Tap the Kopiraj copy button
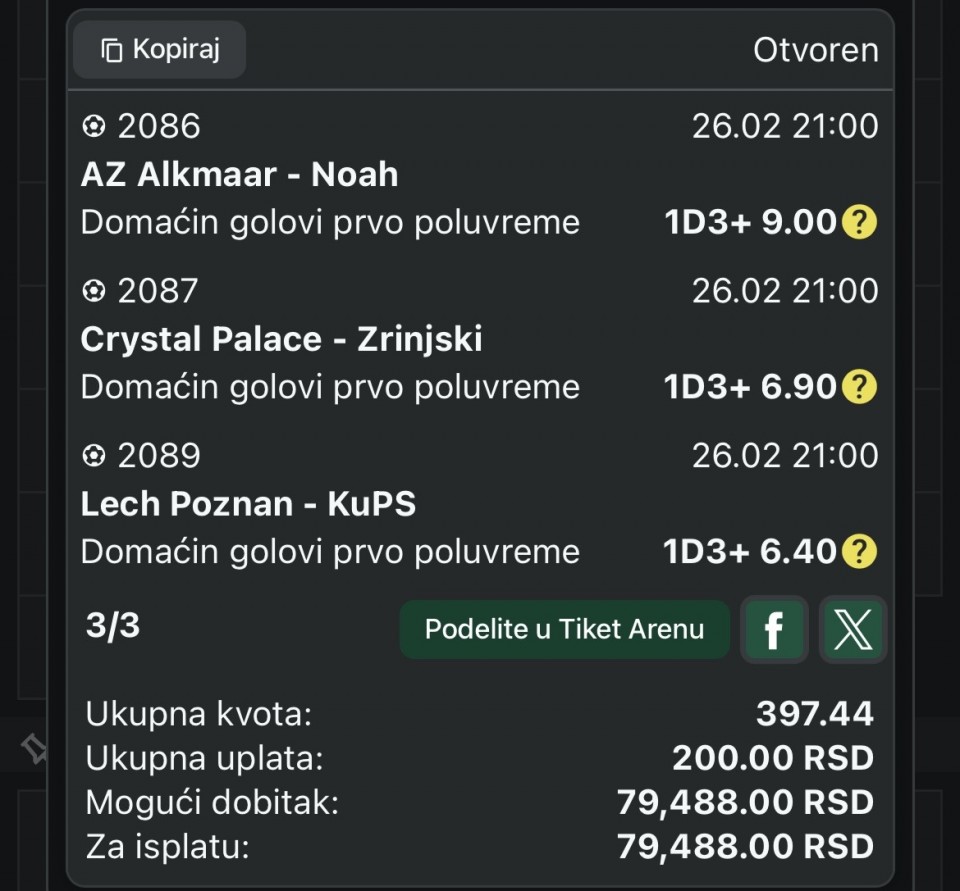 (160, 50)
